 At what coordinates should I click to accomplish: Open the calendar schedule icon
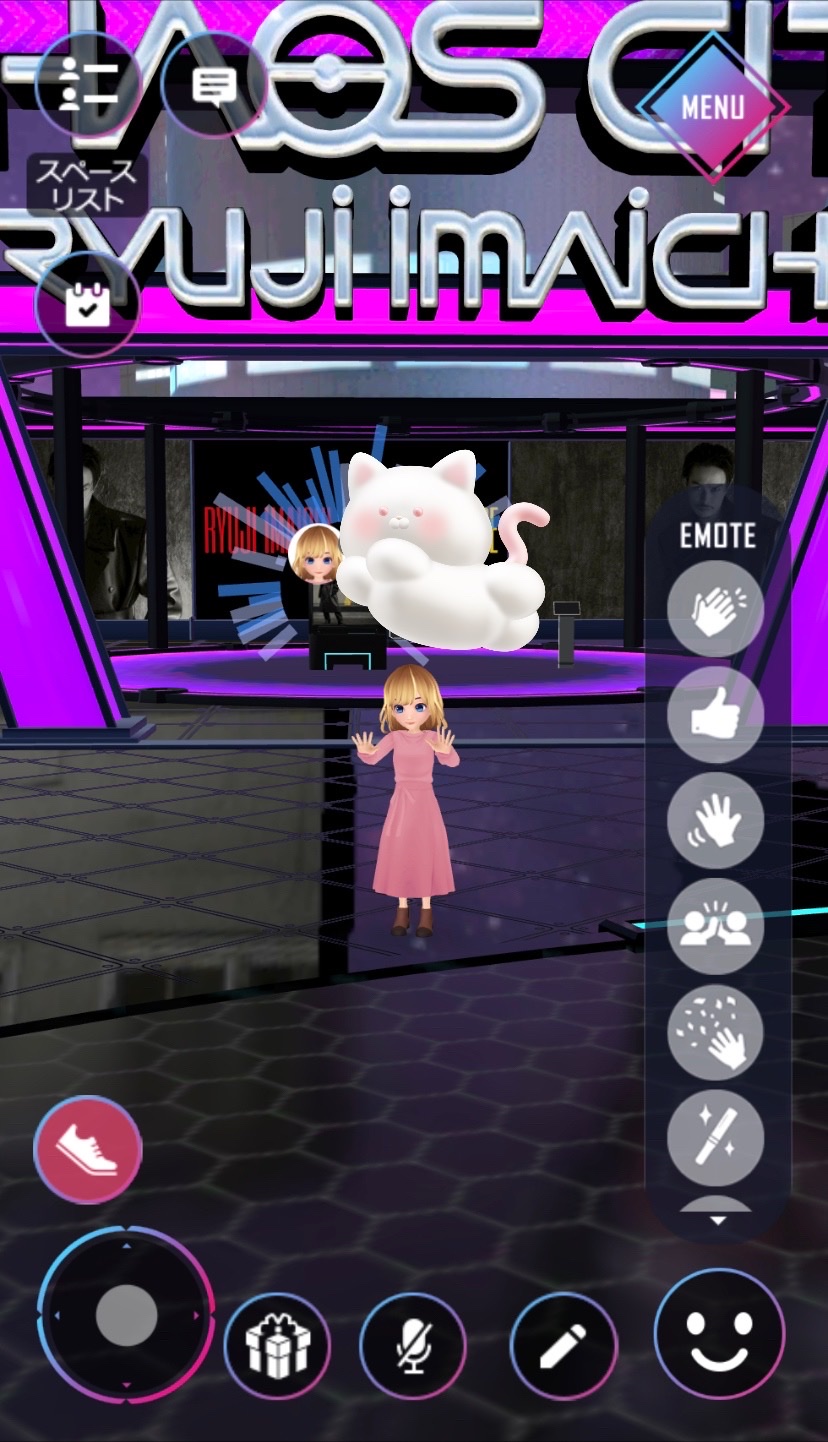pos(87,305)
